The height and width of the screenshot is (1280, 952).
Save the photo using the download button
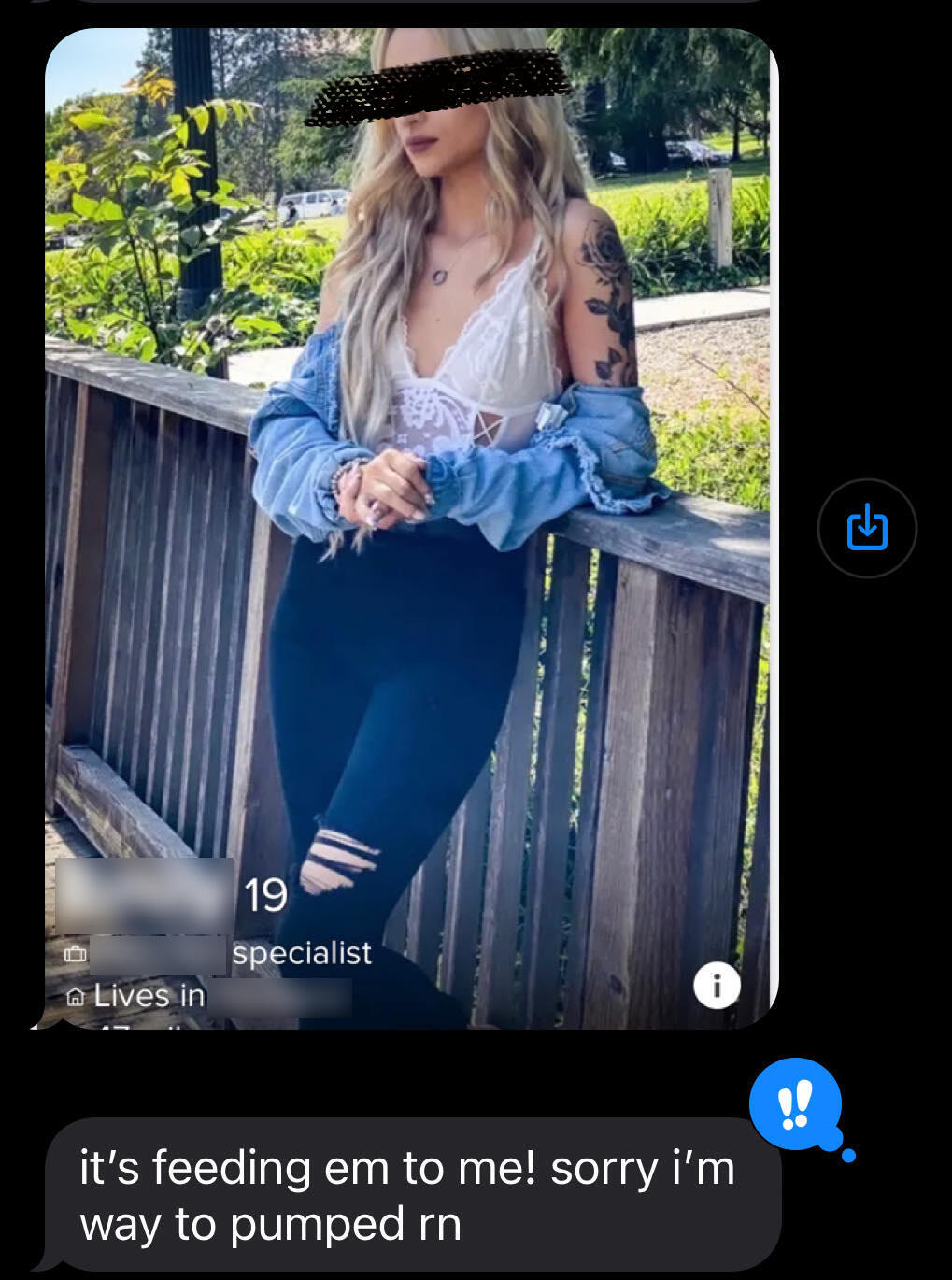click(x=866, y=528)
